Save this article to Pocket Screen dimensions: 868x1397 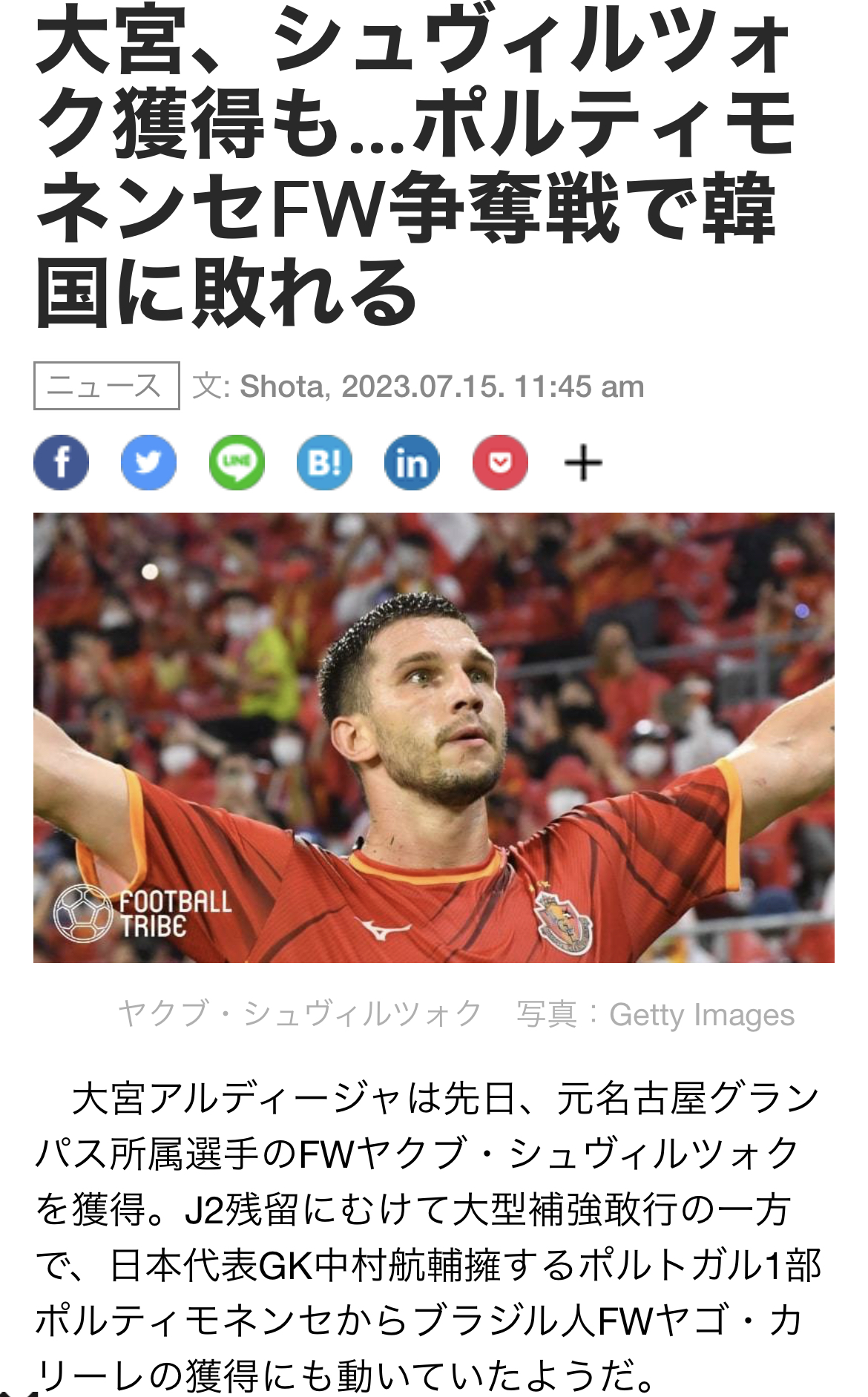500,462
